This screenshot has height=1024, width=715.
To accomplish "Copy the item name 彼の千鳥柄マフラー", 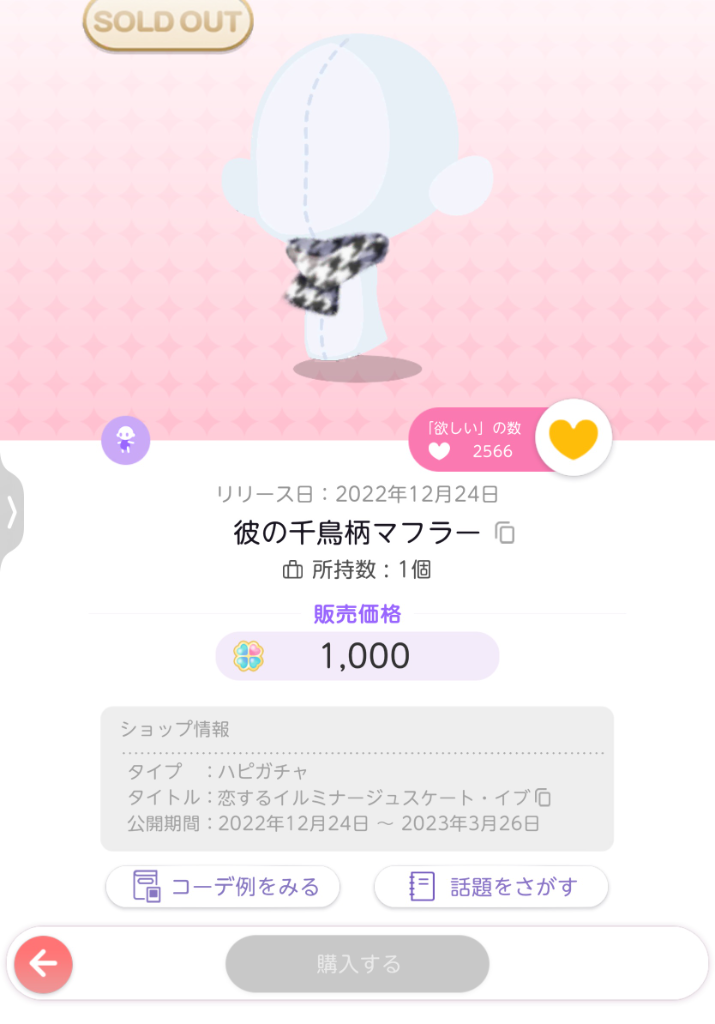I will 506,533.
